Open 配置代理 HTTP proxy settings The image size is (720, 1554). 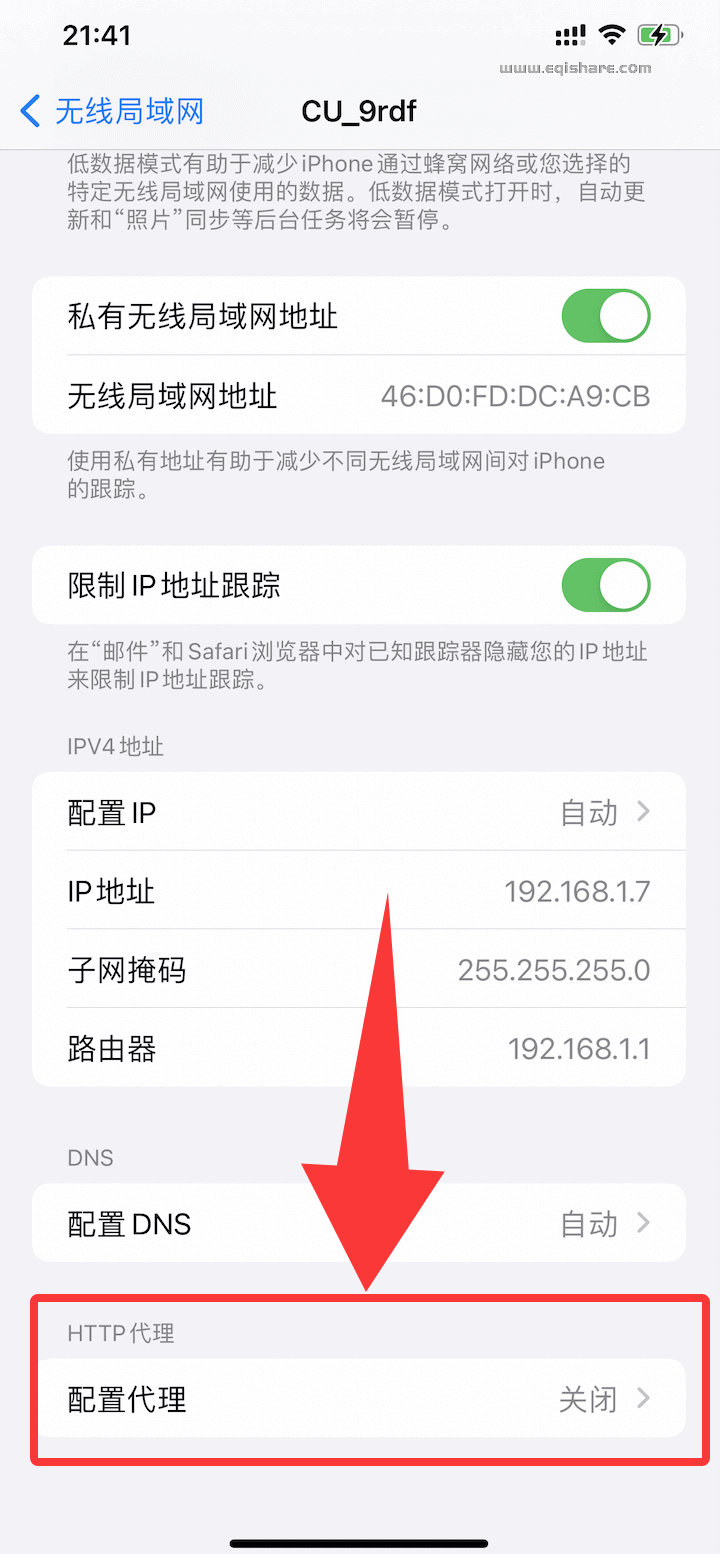tap(359, 1398)
